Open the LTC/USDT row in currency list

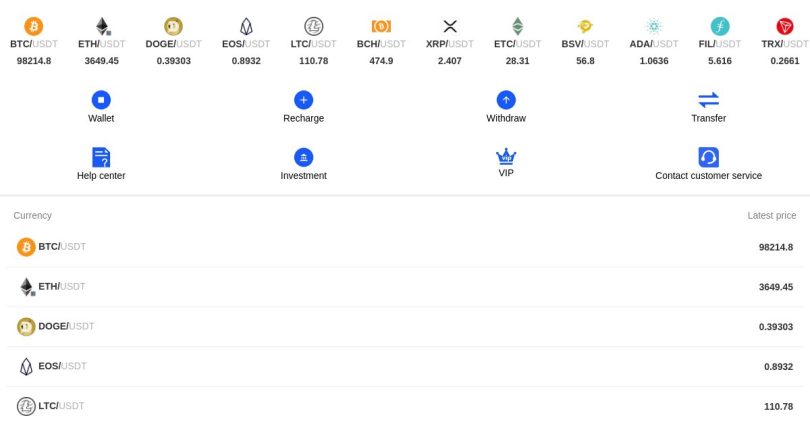coord(404,407)
